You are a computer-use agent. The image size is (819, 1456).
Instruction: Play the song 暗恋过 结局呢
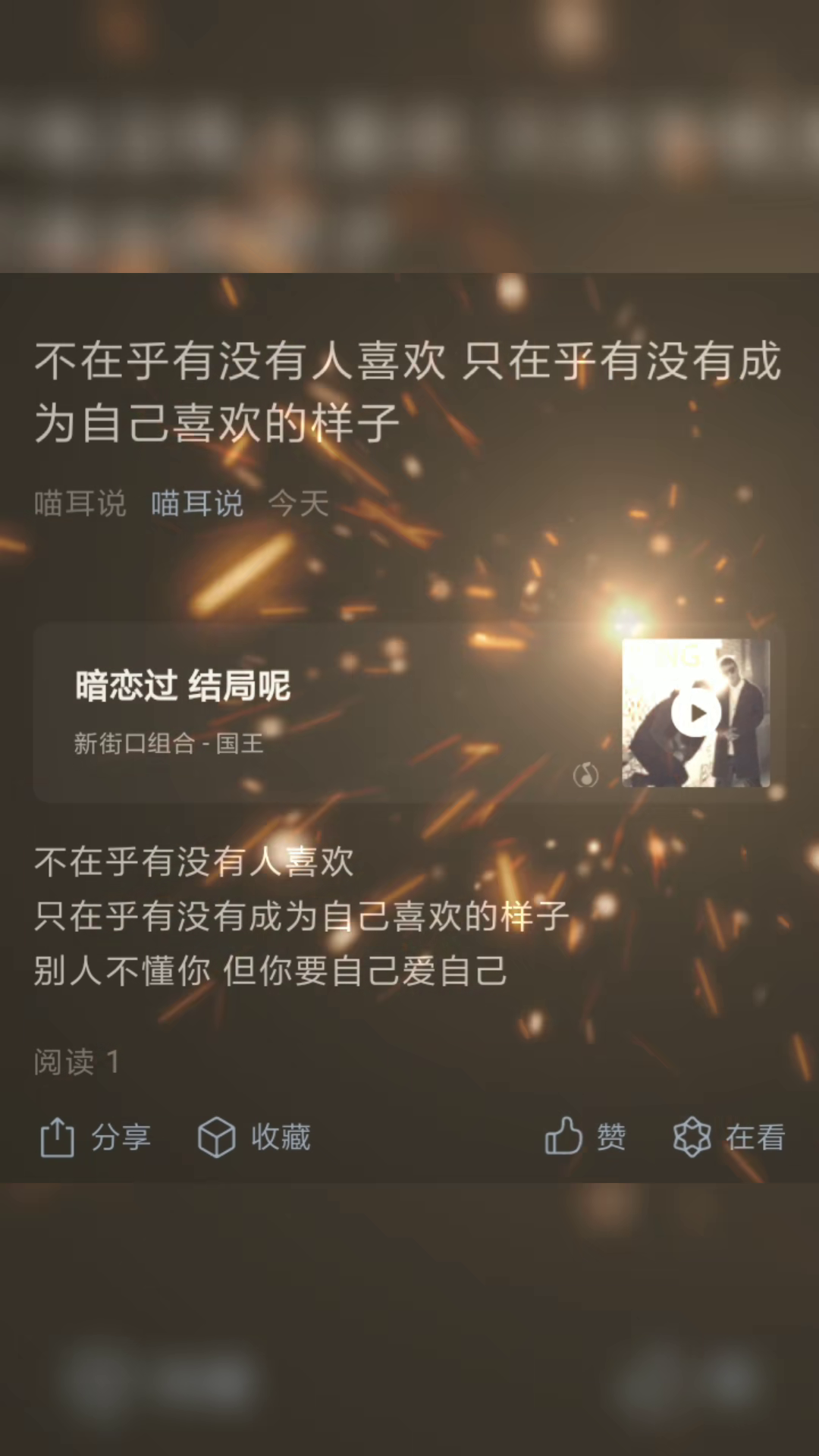(695, 713)
